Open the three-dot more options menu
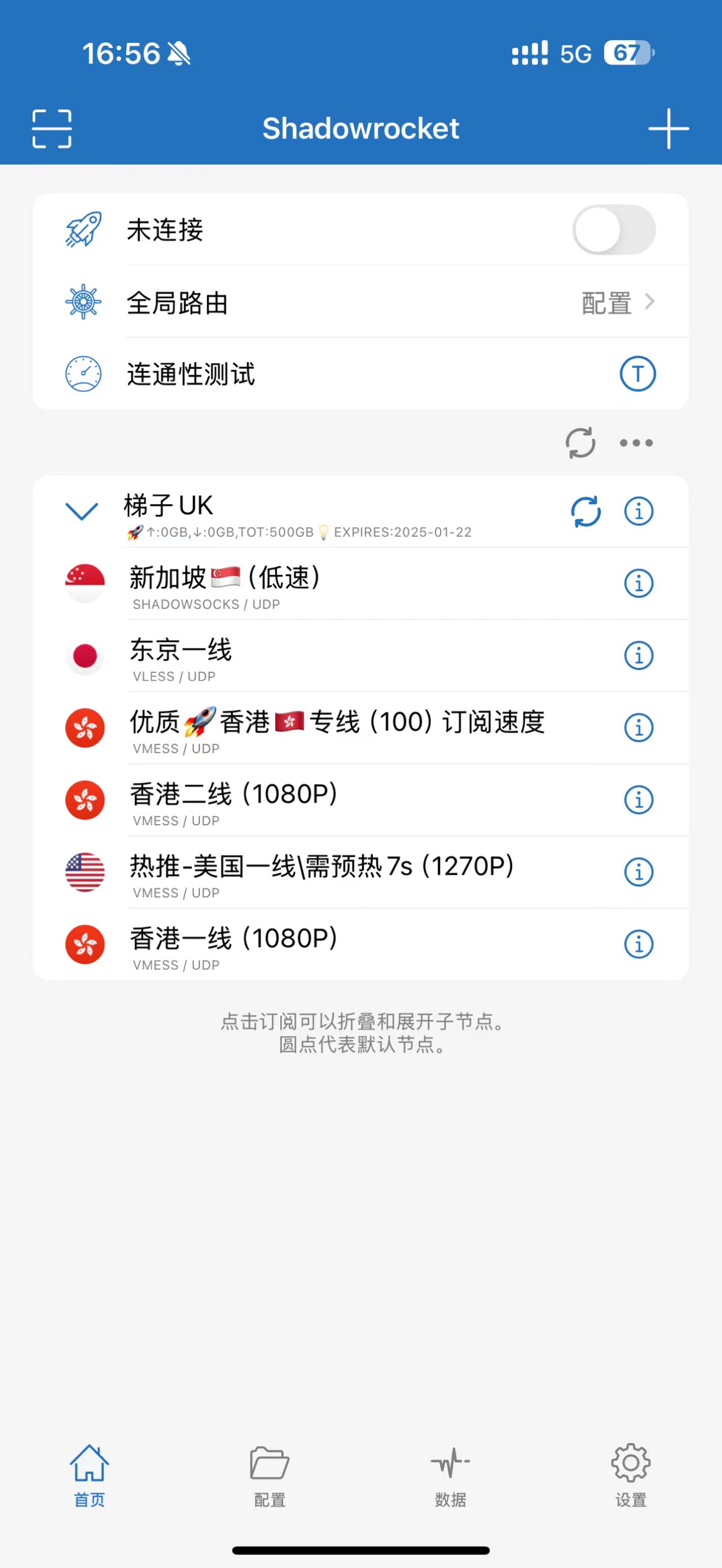722x1568 pixels. (x=636, y=443)
